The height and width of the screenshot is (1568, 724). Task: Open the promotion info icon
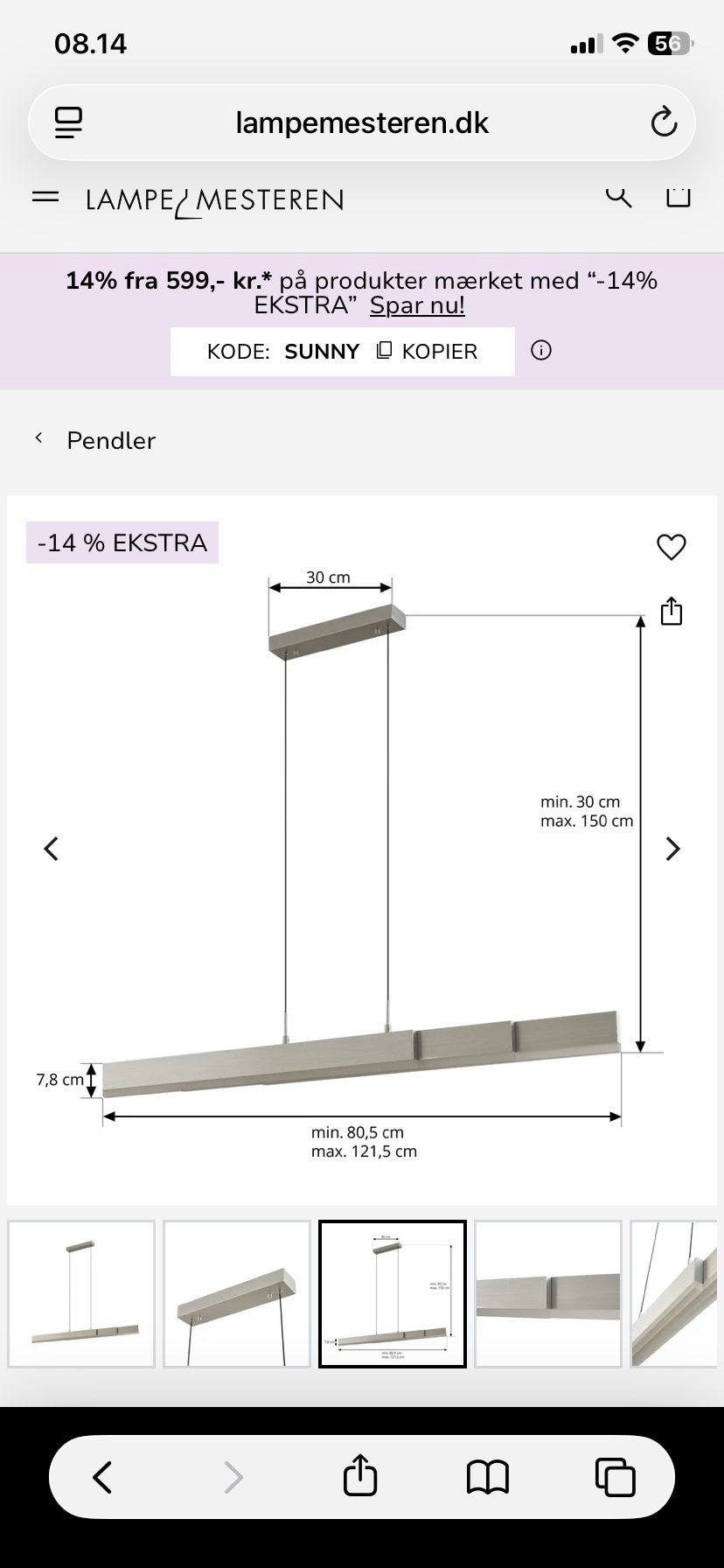point(541,351)
